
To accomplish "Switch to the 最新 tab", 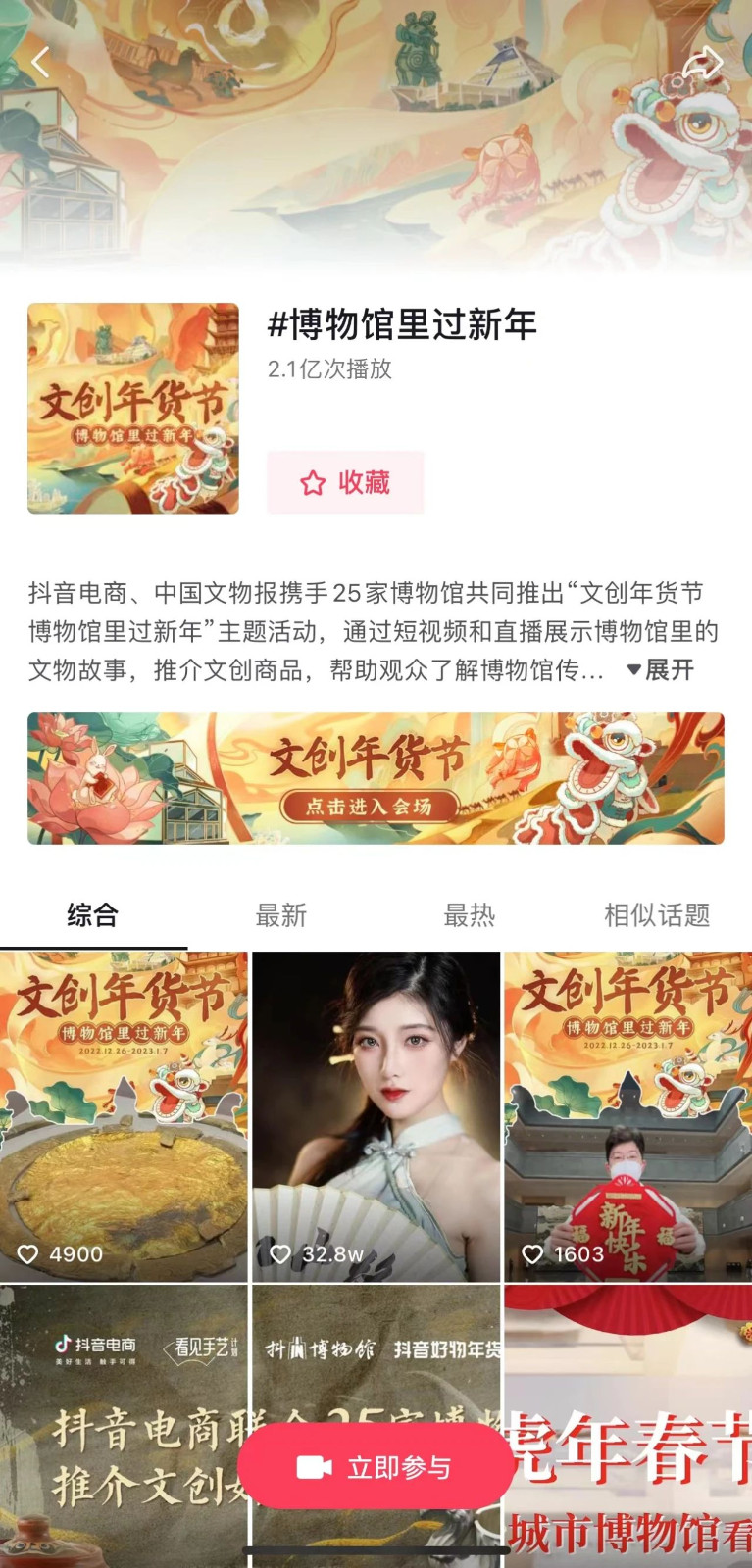I will tap(281, 915).
